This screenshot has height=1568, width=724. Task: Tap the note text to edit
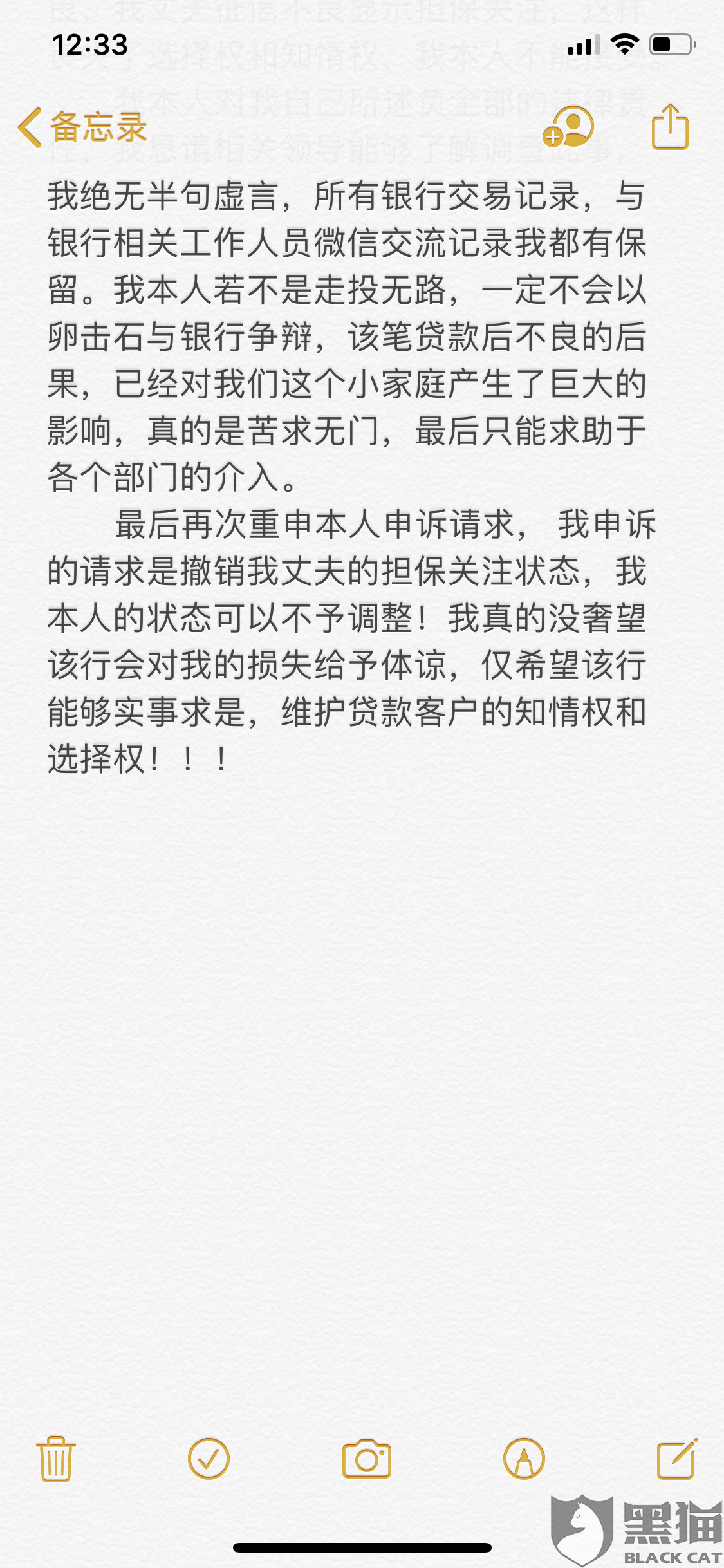[351, 477]
